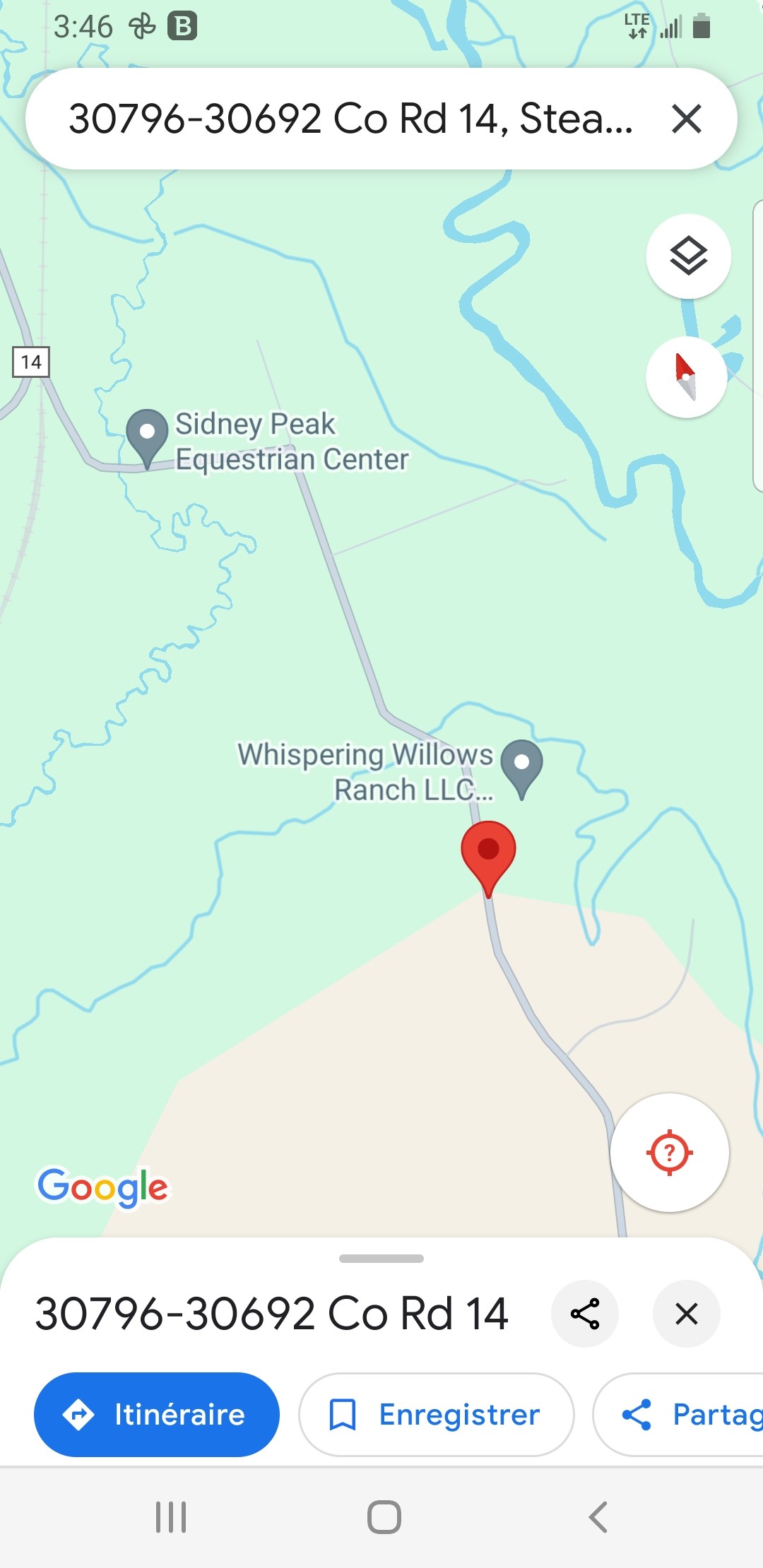The width and height of the screenshot is (763, 1568).
Task: Clear the search bar text
Action: (x=686, y=119)
